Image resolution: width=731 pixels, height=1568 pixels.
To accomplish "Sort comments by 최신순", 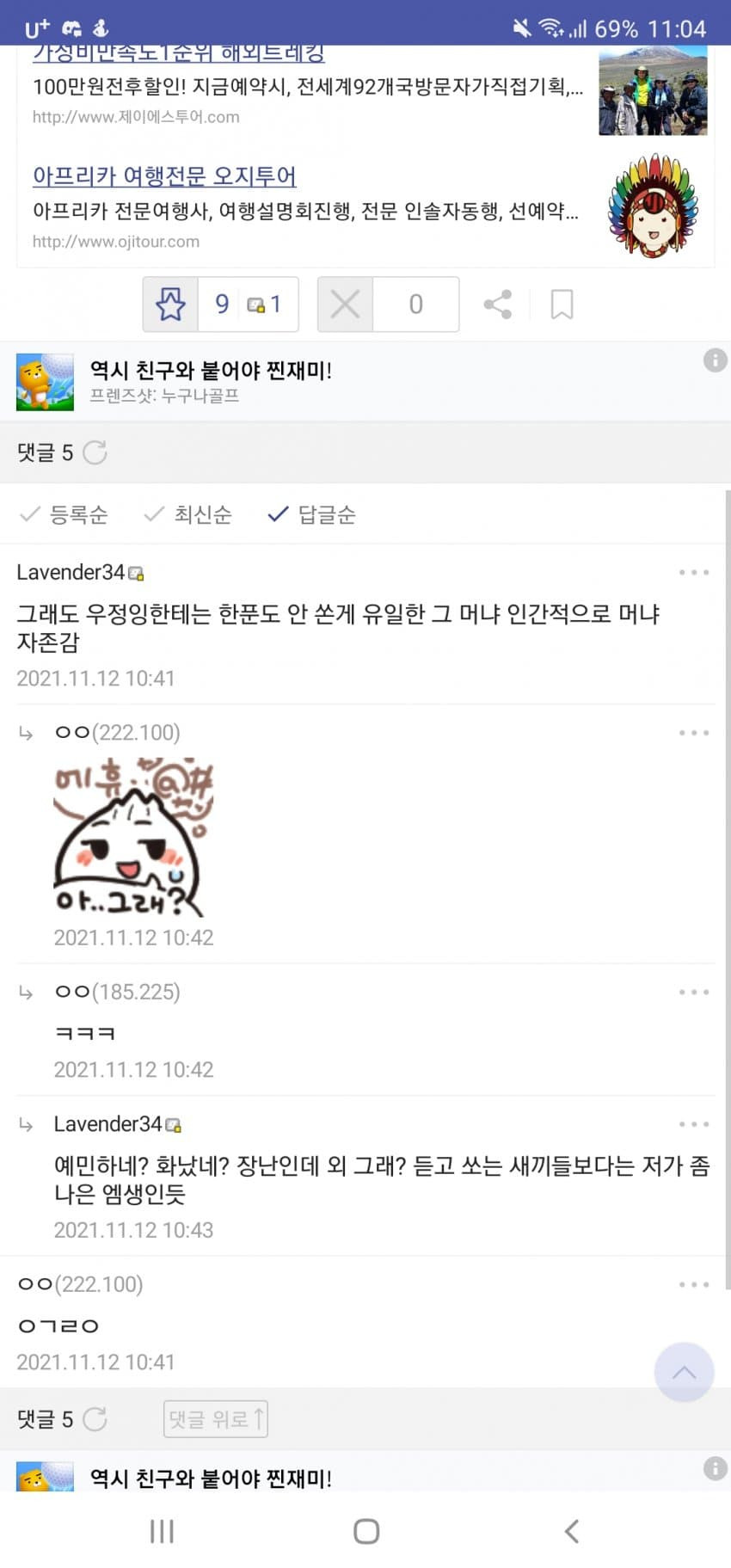I will tap(187, 514).
